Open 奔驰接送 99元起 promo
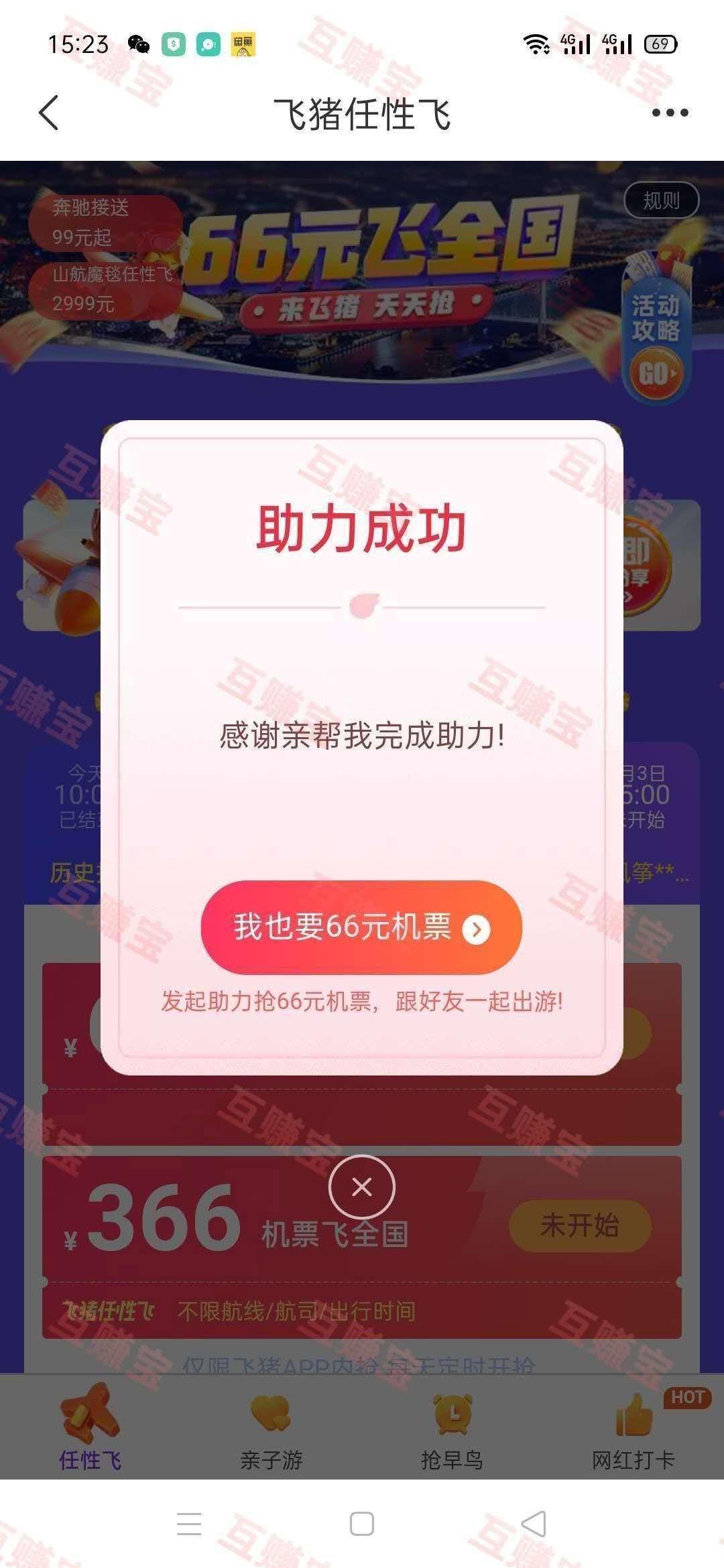724x1568 pixels. point(104,222)
